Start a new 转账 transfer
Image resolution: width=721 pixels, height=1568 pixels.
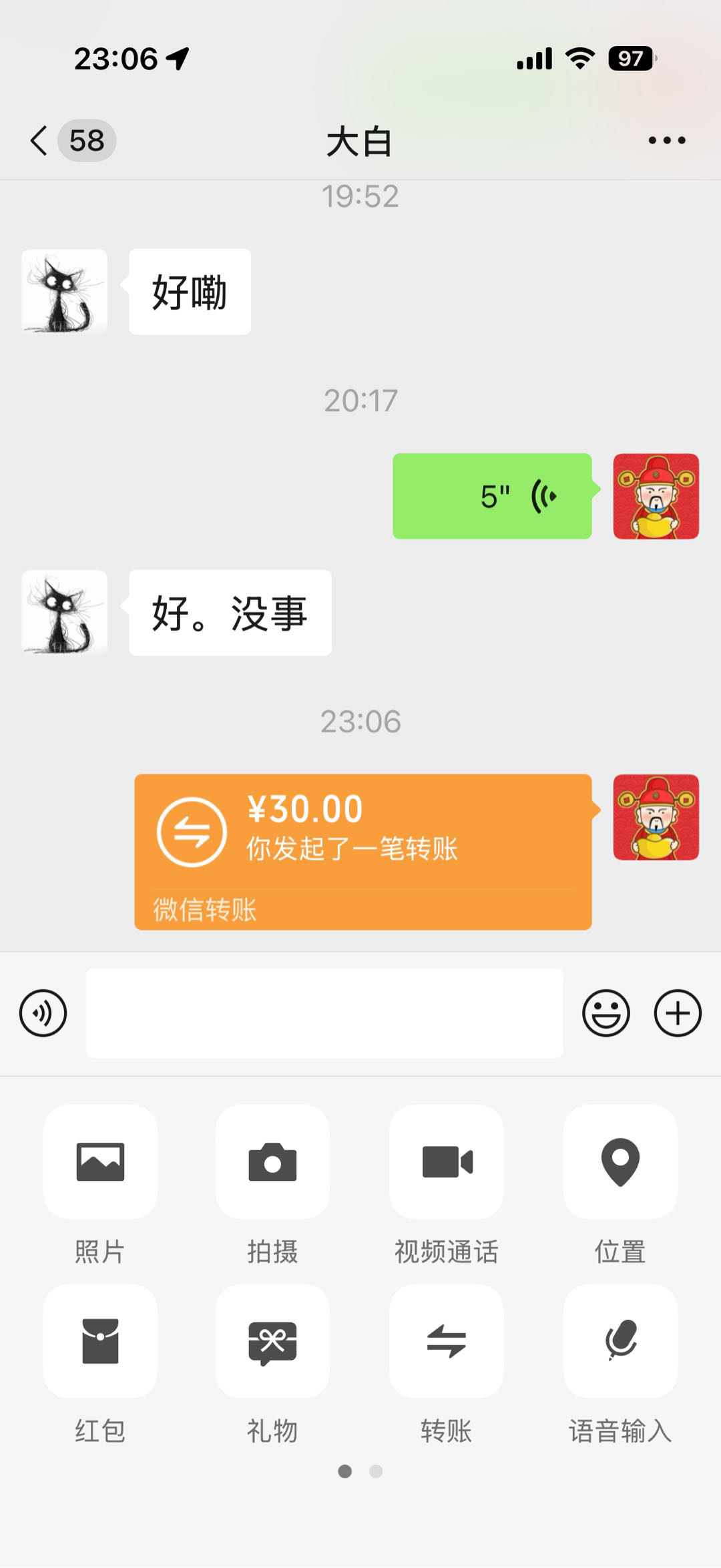(447, 1341)
